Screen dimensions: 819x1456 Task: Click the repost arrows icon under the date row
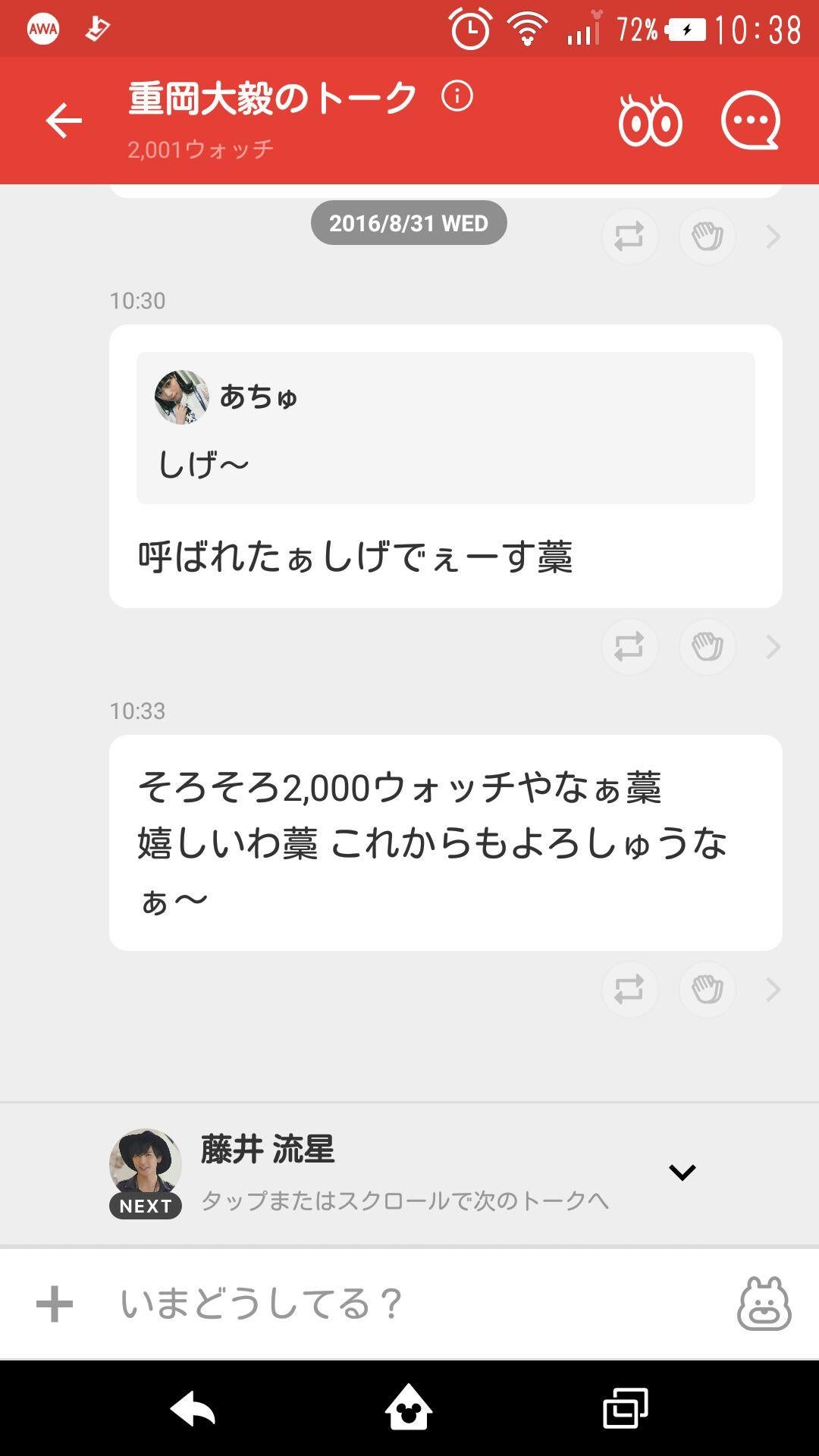coord(629,236)
